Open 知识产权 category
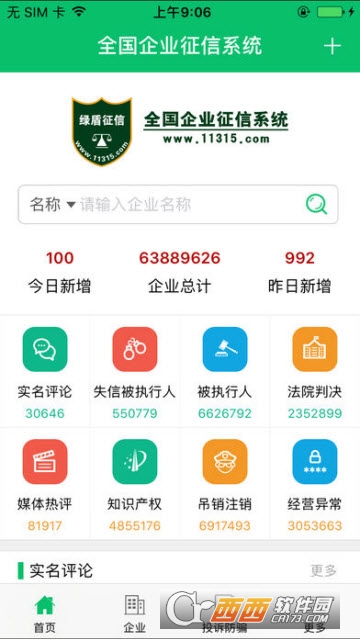360x639 pixels. tap(135, 484)
